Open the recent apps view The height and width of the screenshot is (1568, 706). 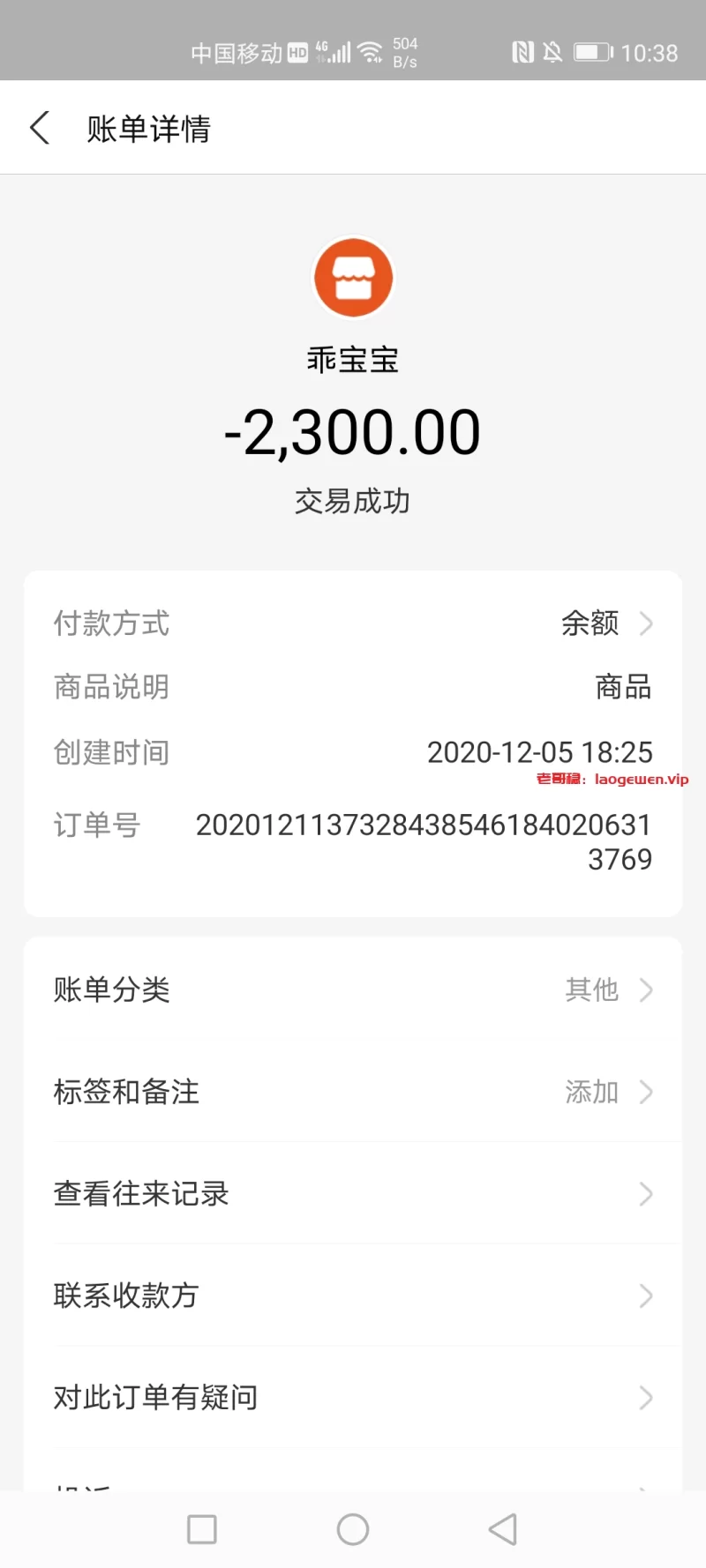pyautogui.click(x=202, y=1529)
